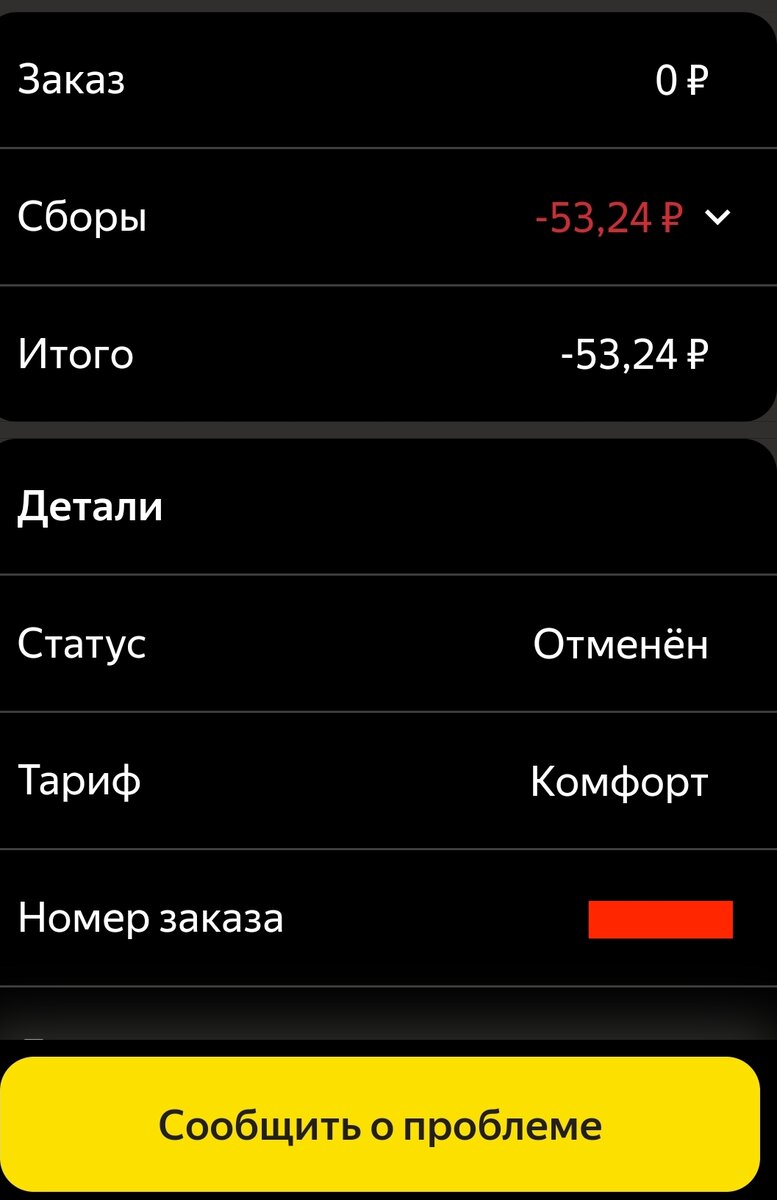The height and width of the screenshot is (1200, 777).
Task: Select the Сборы row label
Action: 80,216
